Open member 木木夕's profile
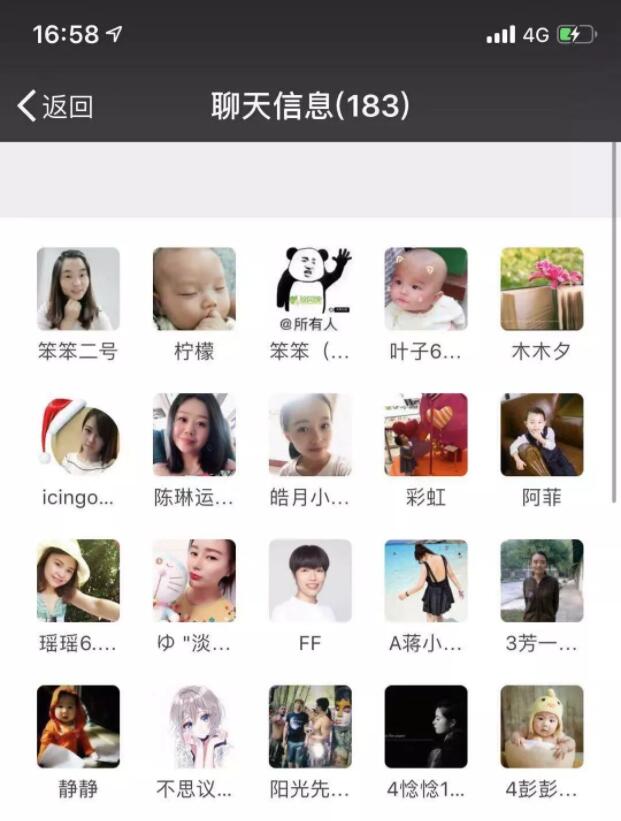 tap(542, 289)
